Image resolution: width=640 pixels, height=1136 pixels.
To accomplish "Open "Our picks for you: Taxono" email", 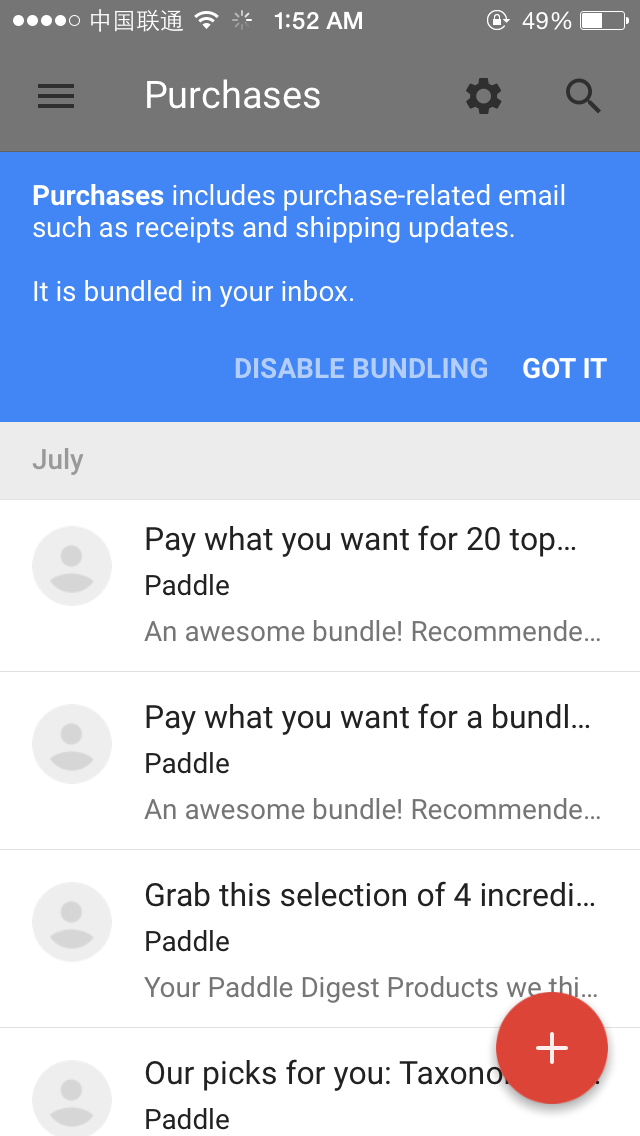I will pos(320,1082).
